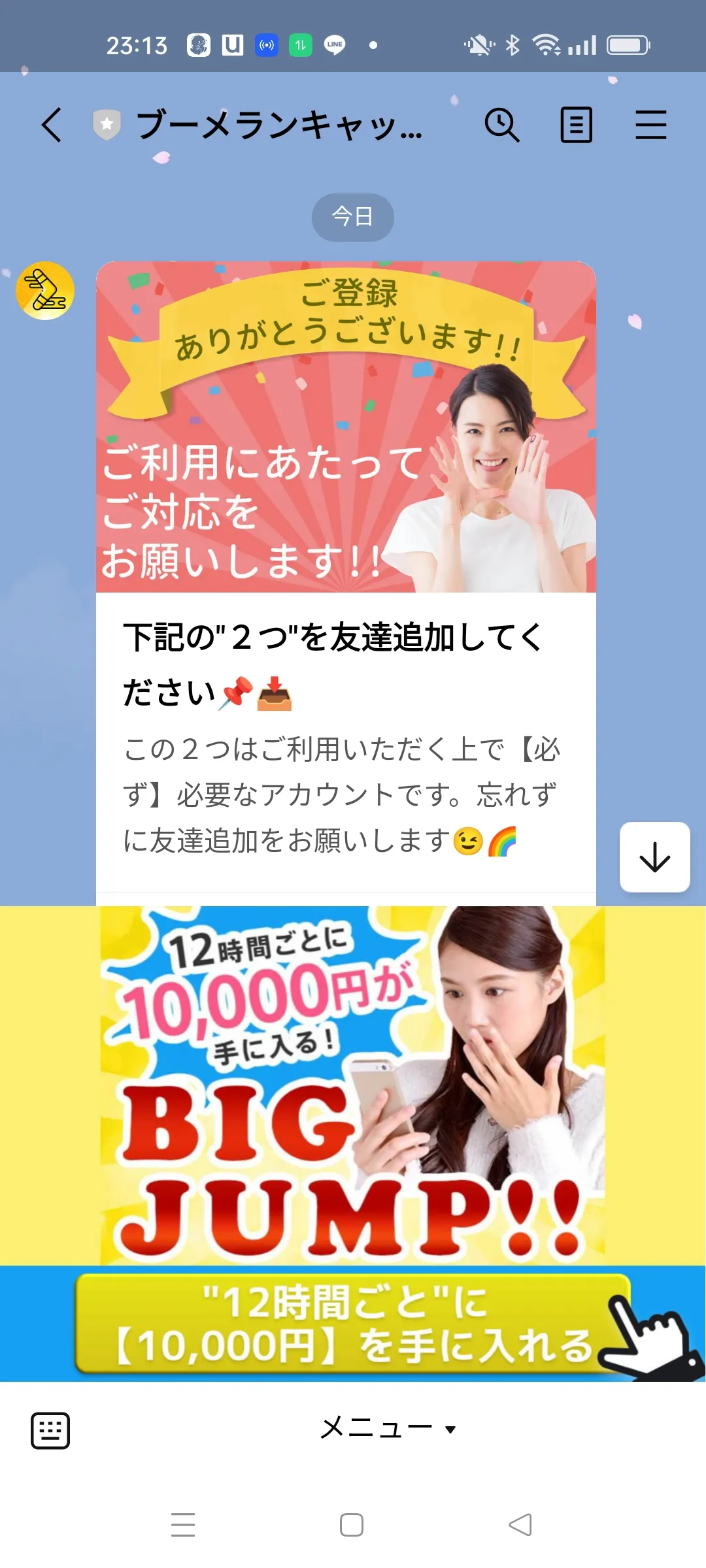
Task: Tap the system back button
Action: (520, 1525)
